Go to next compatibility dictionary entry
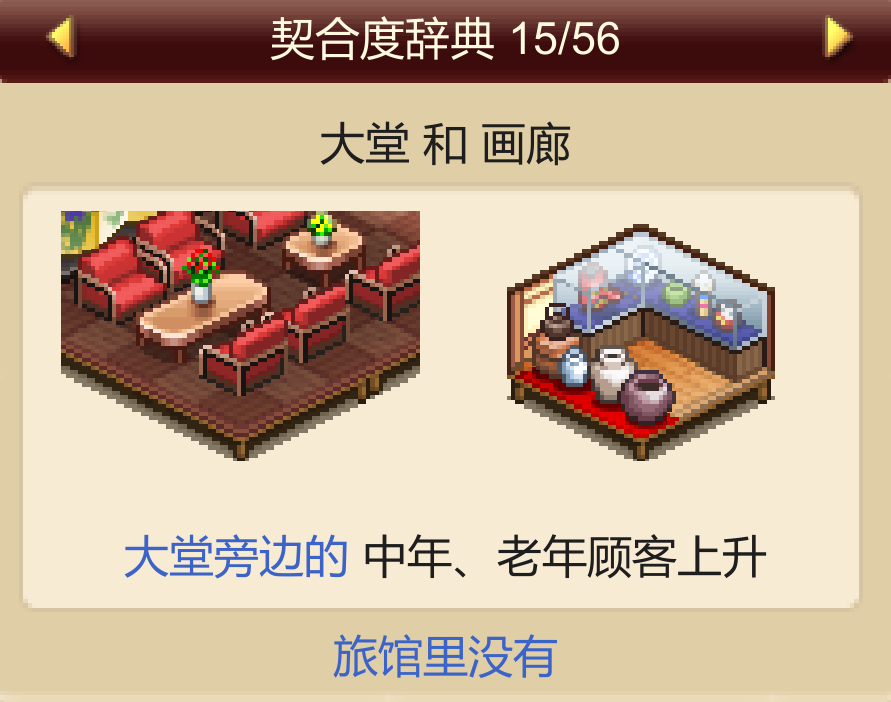891x702 pixels. tap(837, 39)
